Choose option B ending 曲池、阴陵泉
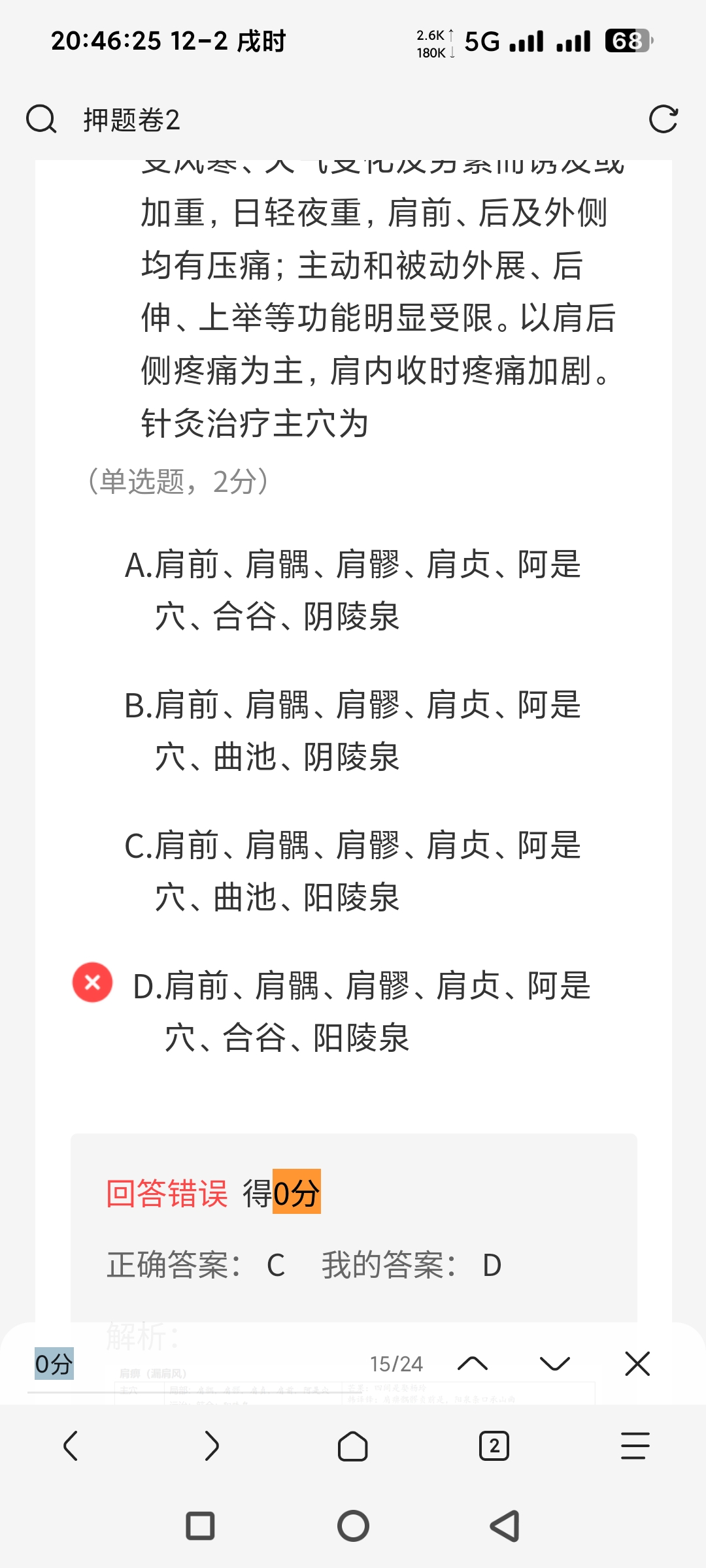 coord(353,731)
